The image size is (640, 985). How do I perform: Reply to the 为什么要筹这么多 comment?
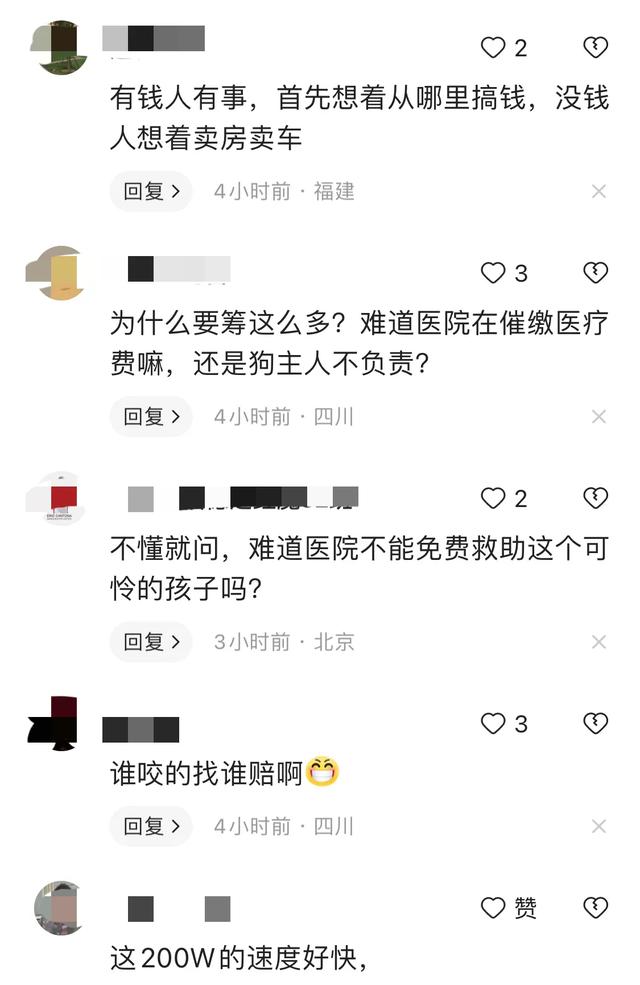coord(151,416)
